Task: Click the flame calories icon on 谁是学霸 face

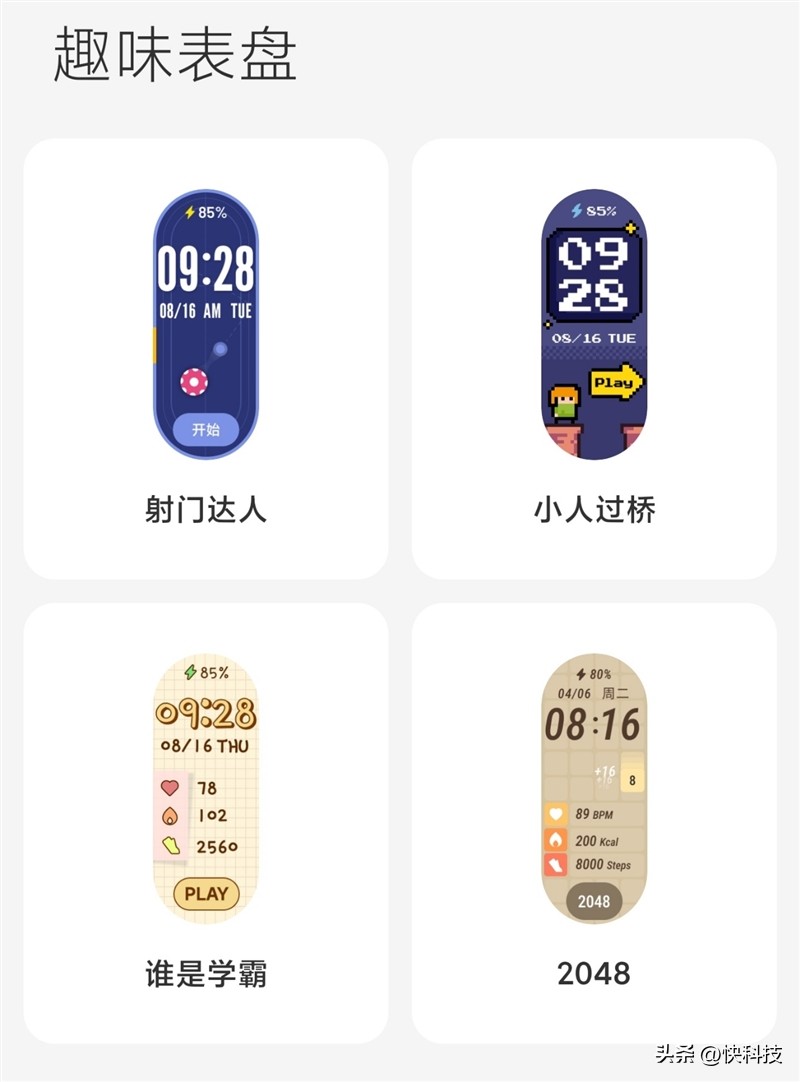Action: click(168, 816)
